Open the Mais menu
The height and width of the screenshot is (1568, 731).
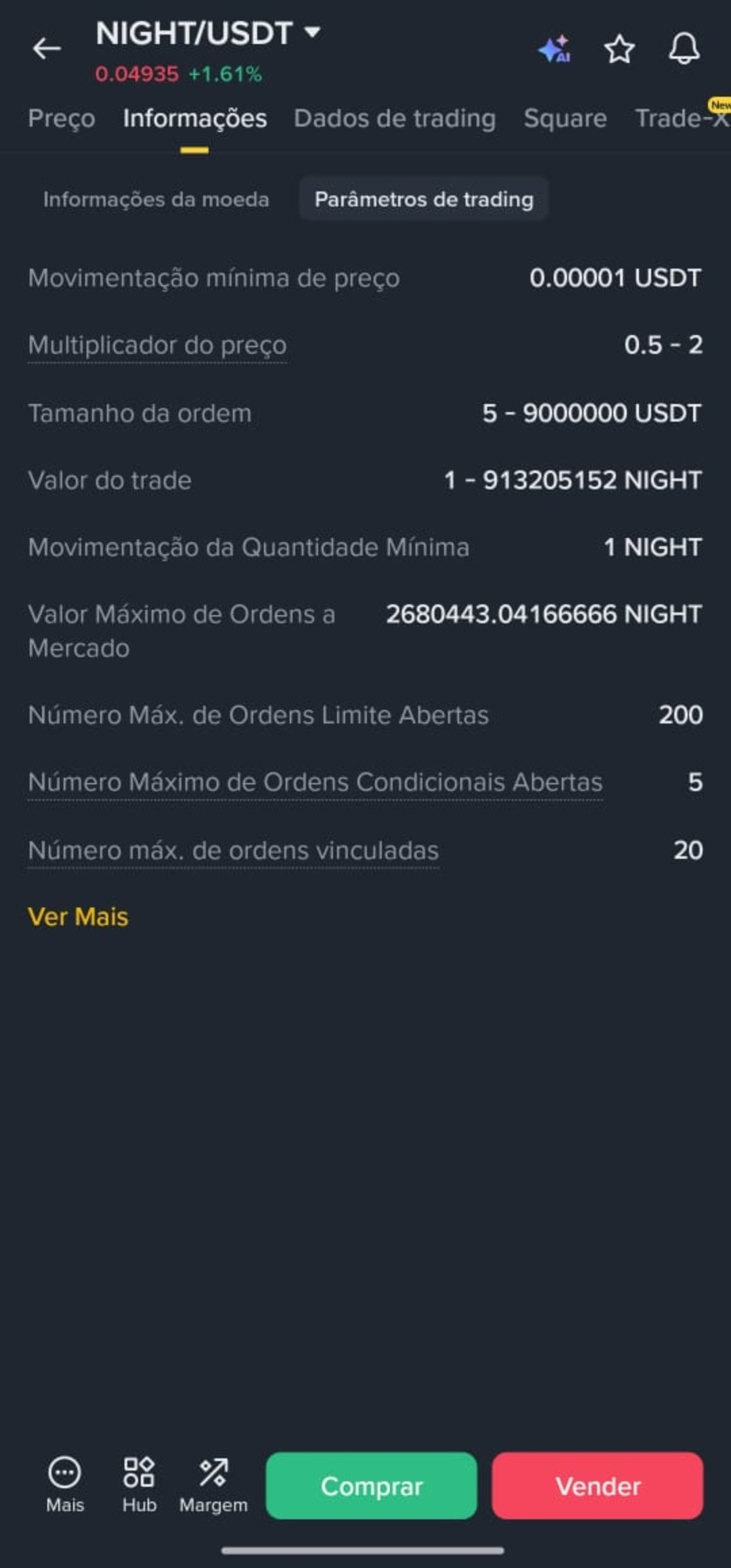point(65,1485)
